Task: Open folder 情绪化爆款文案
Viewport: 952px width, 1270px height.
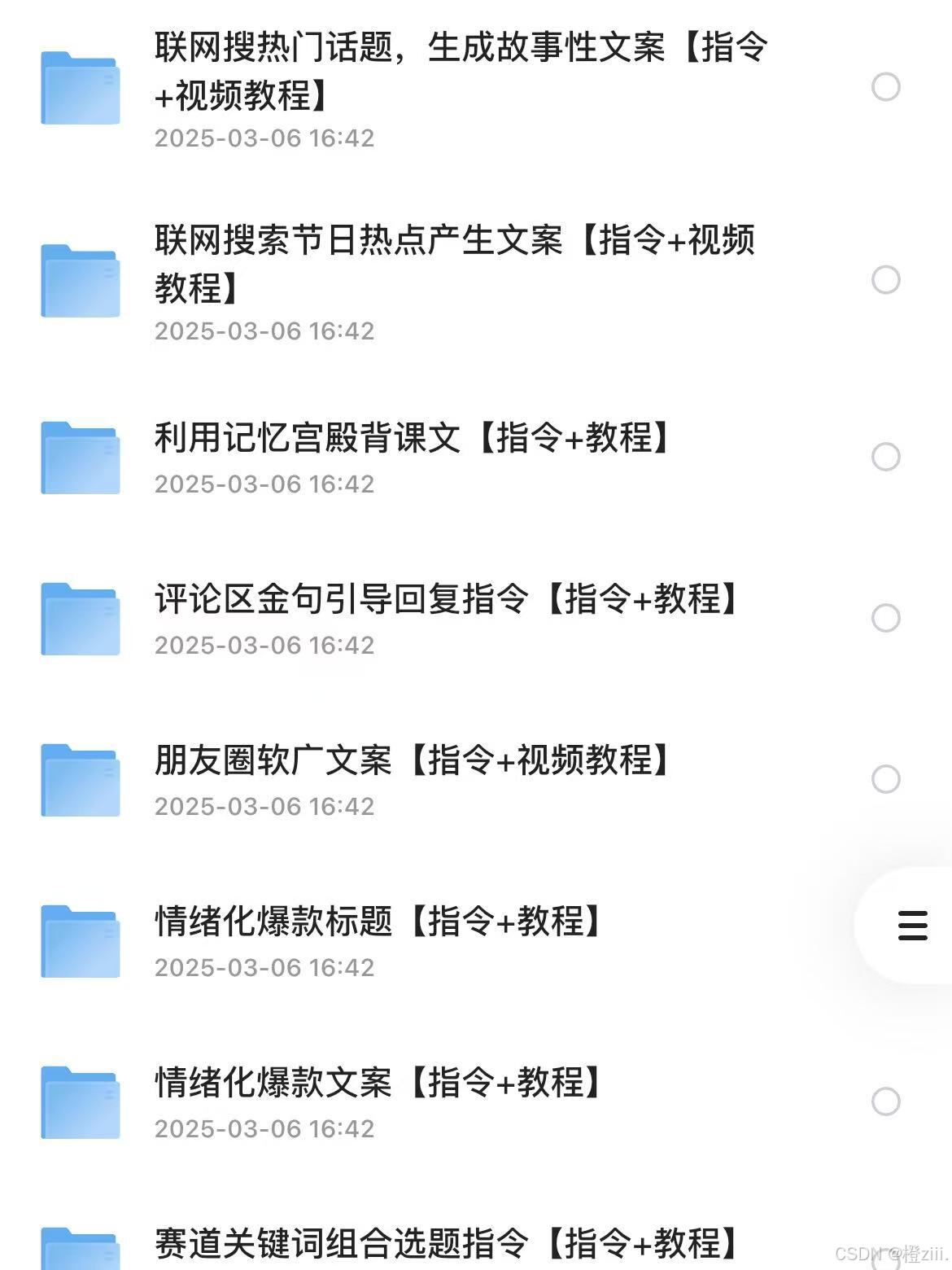Action: coord(378,1083)
